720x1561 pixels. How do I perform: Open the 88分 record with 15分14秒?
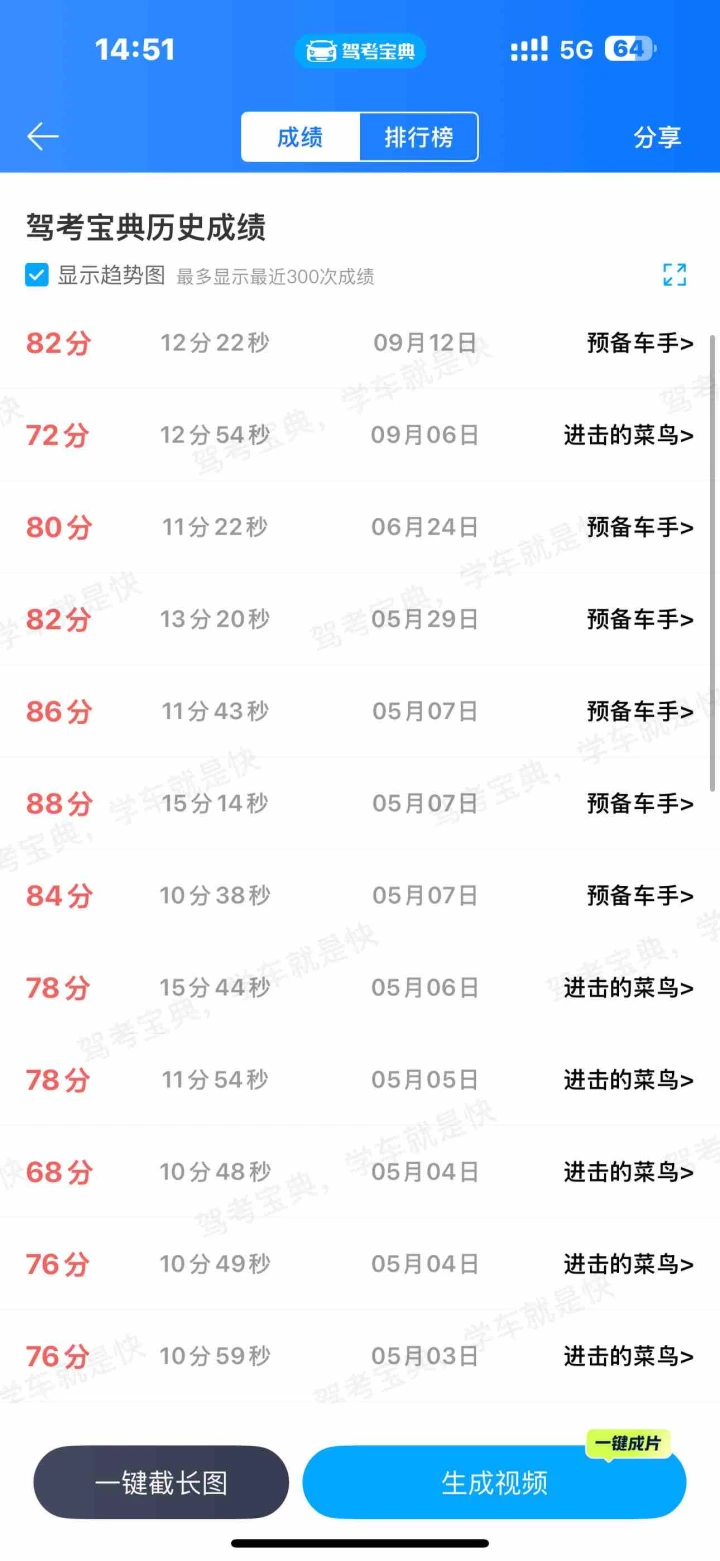tap(360, 803)
